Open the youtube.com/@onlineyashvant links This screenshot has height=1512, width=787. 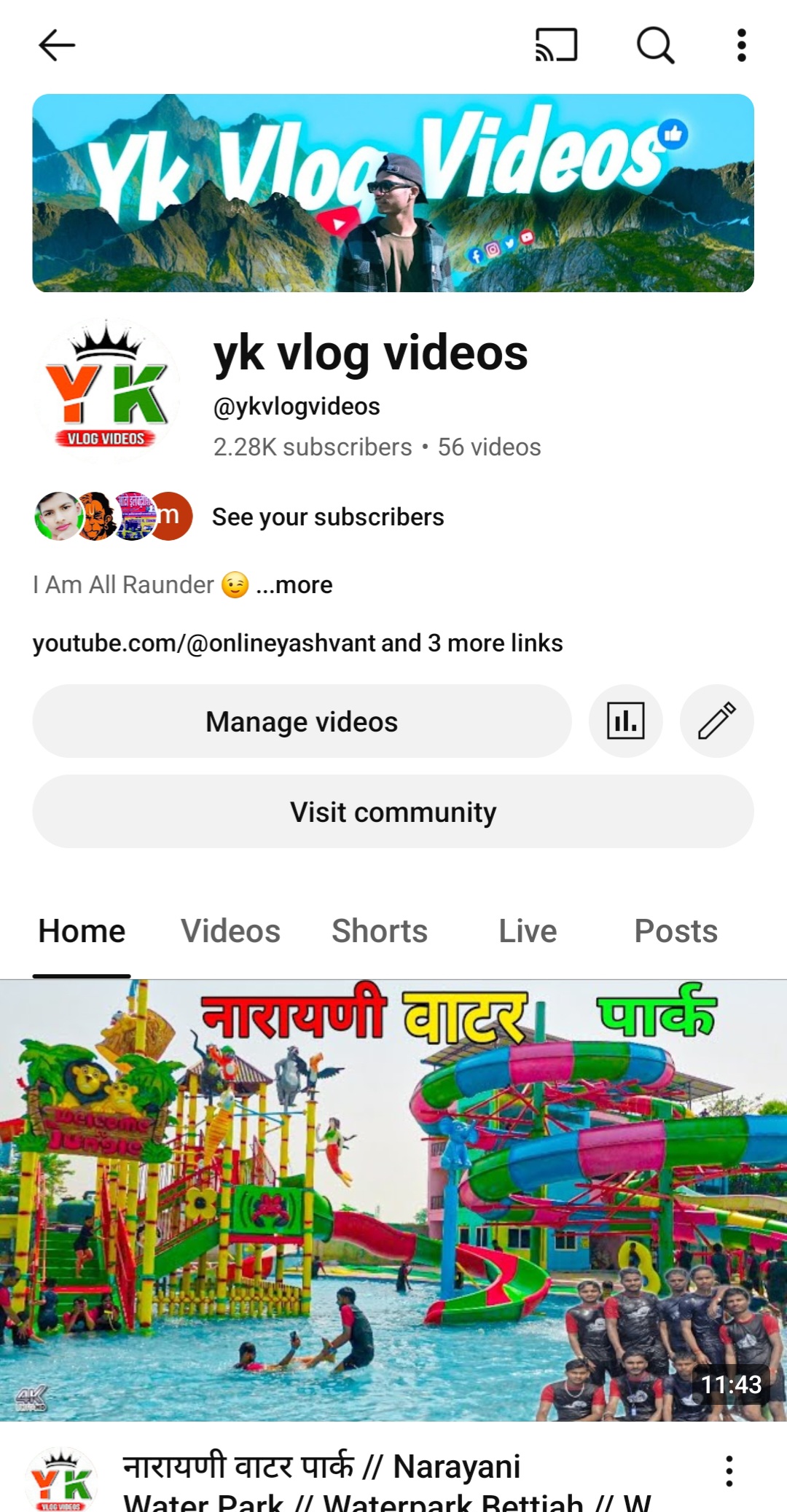pyautogui.click(x=297, y=643)
